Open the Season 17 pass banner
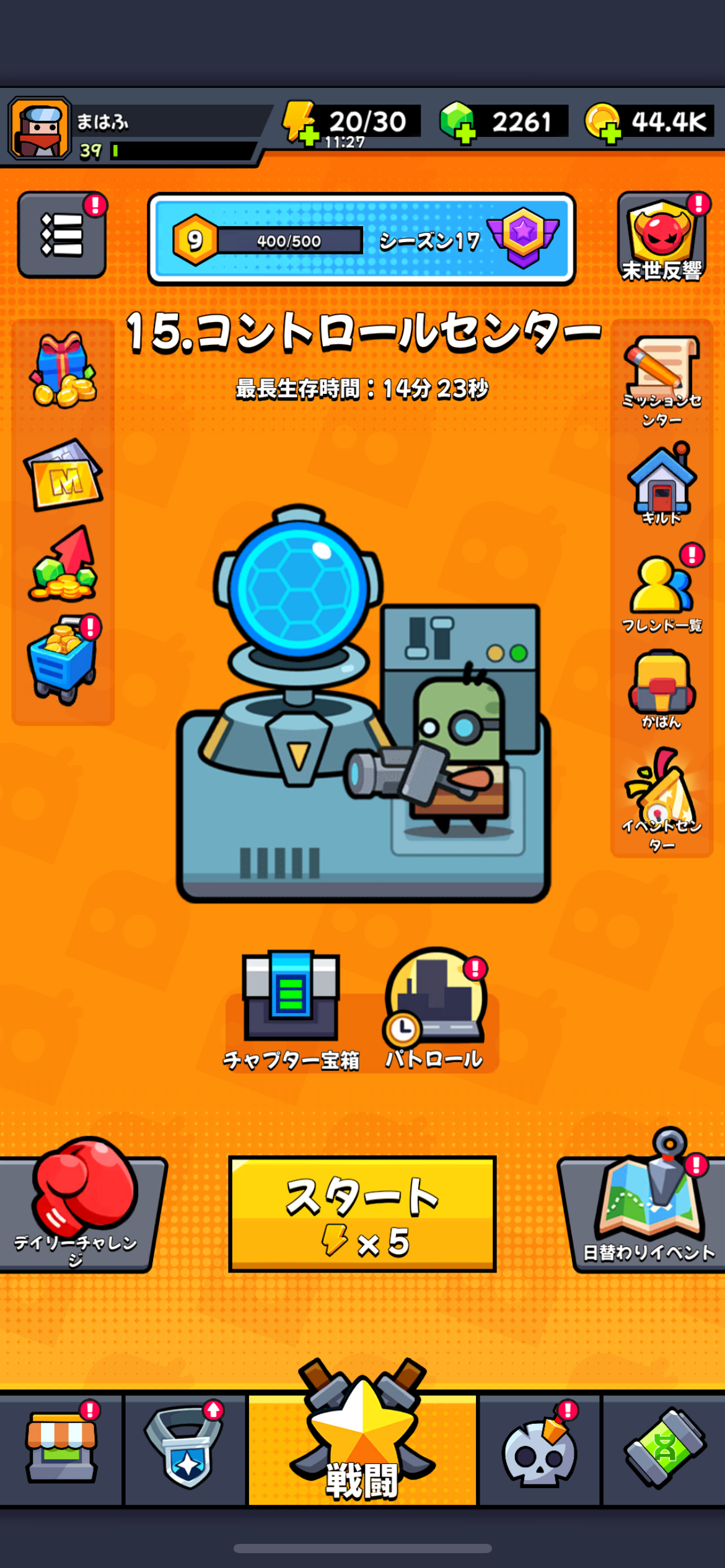The image size is (725, 1568). [361, 240]
